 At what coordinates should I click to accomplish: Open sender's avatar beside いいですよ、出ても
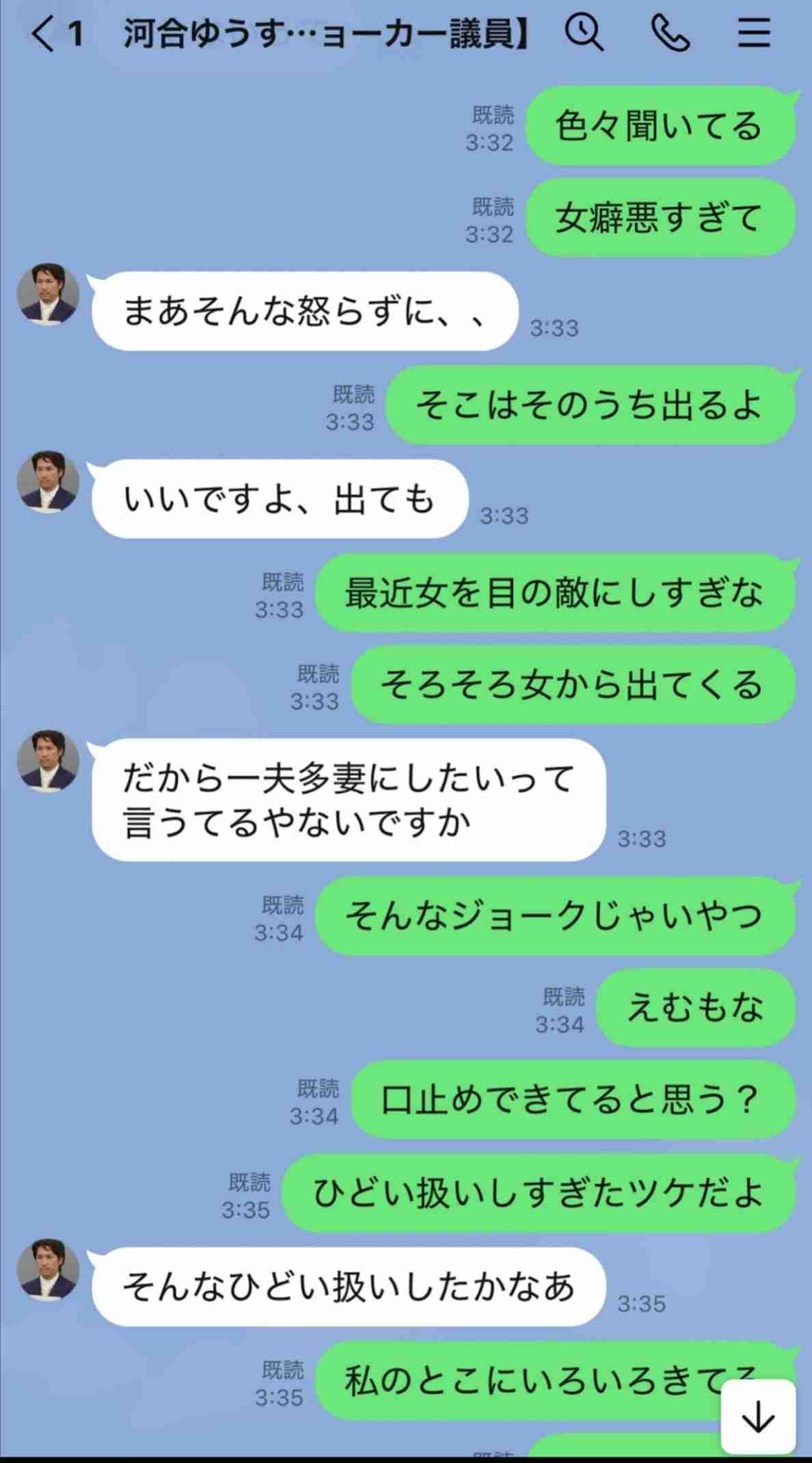[x=48, y=482]
